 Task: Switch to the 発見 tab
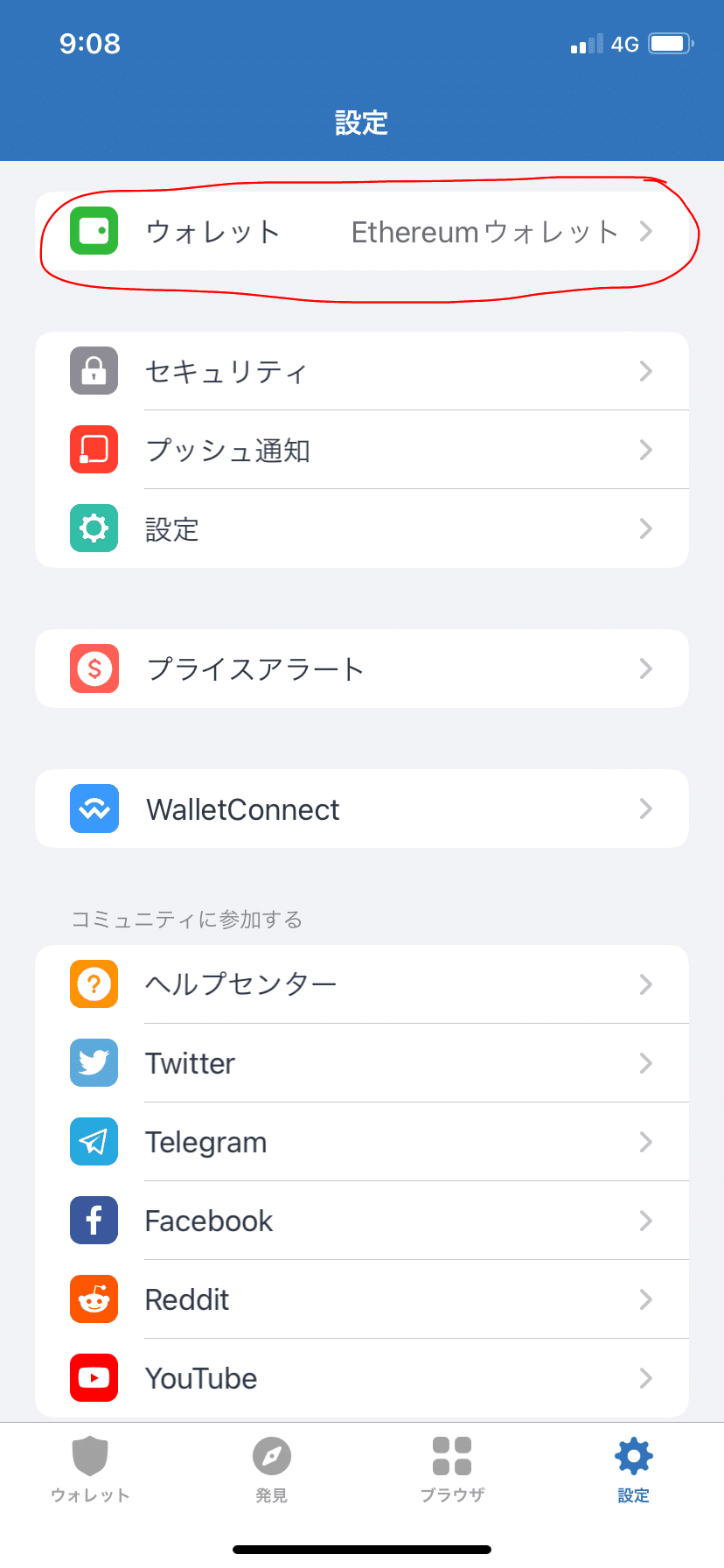(271, 1470)
